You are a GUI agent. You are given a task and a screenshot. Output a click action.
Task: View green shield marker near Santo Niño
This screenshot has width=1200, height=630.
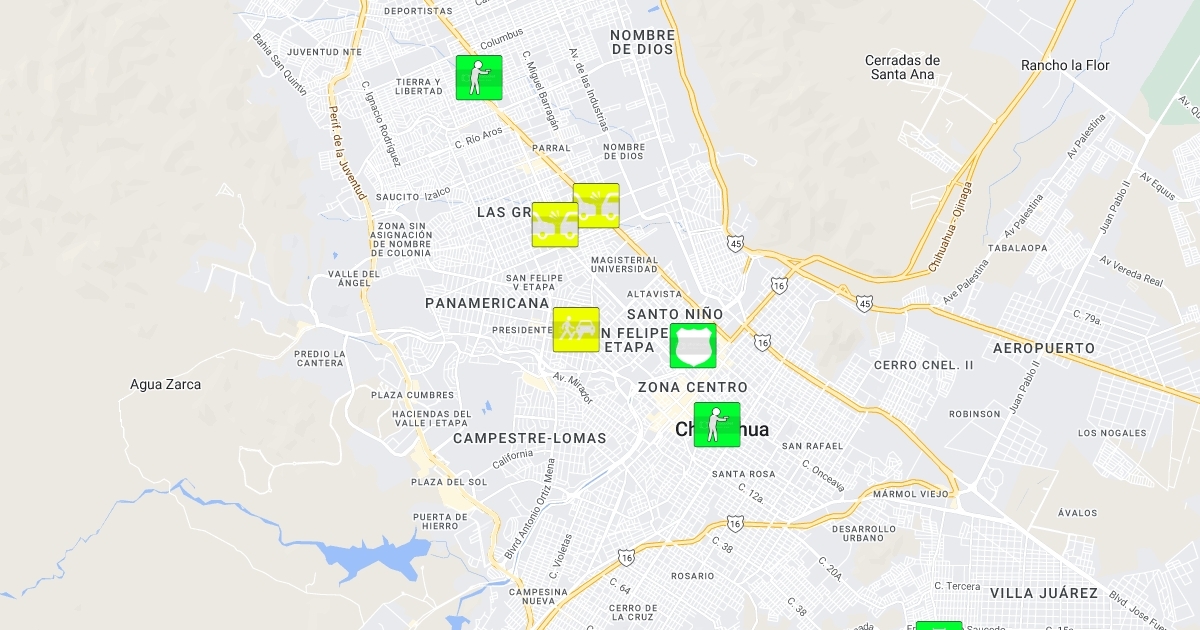[x=693, y=346]
